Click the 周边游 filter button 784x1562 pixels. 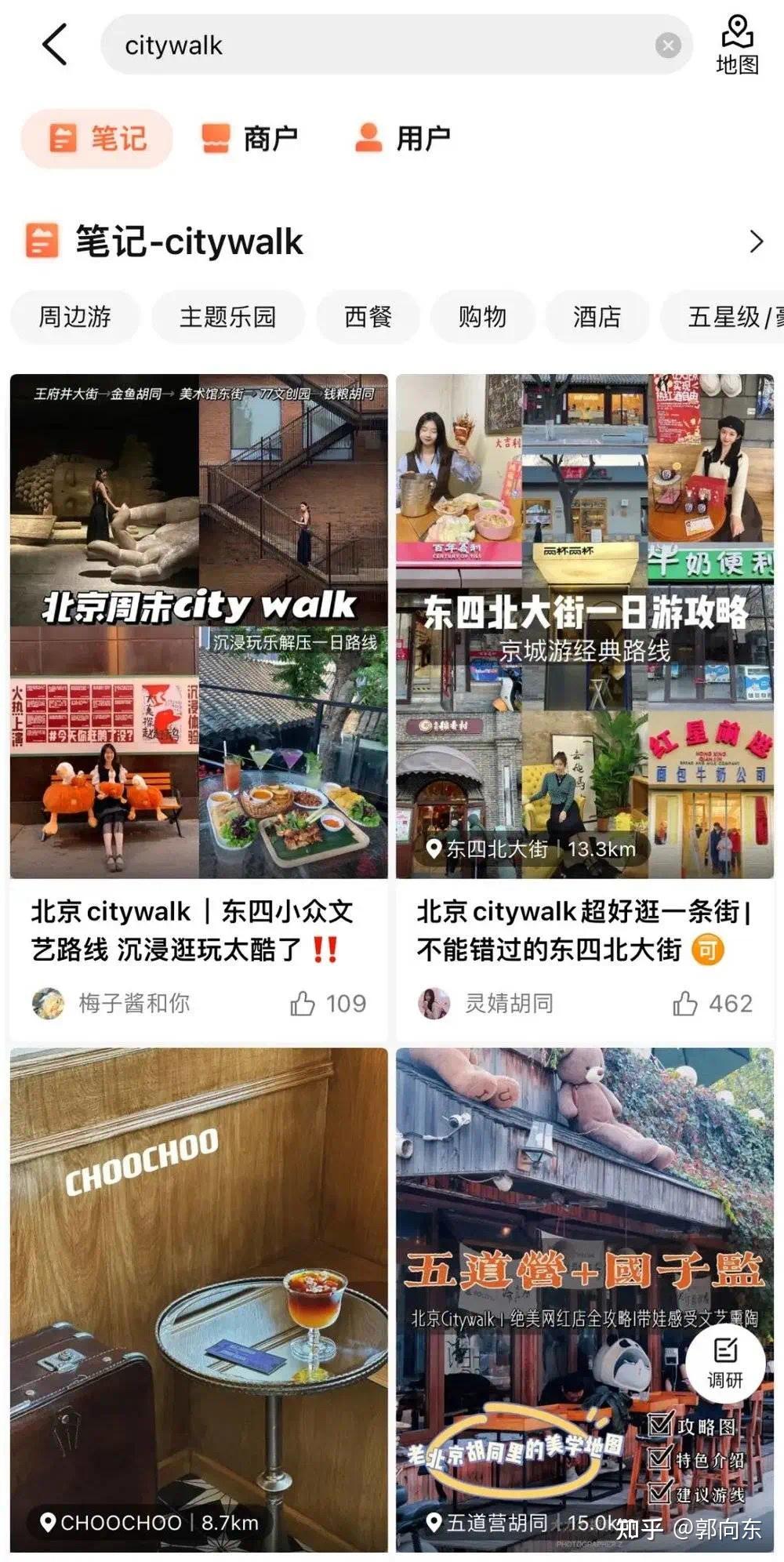[74, 317]
